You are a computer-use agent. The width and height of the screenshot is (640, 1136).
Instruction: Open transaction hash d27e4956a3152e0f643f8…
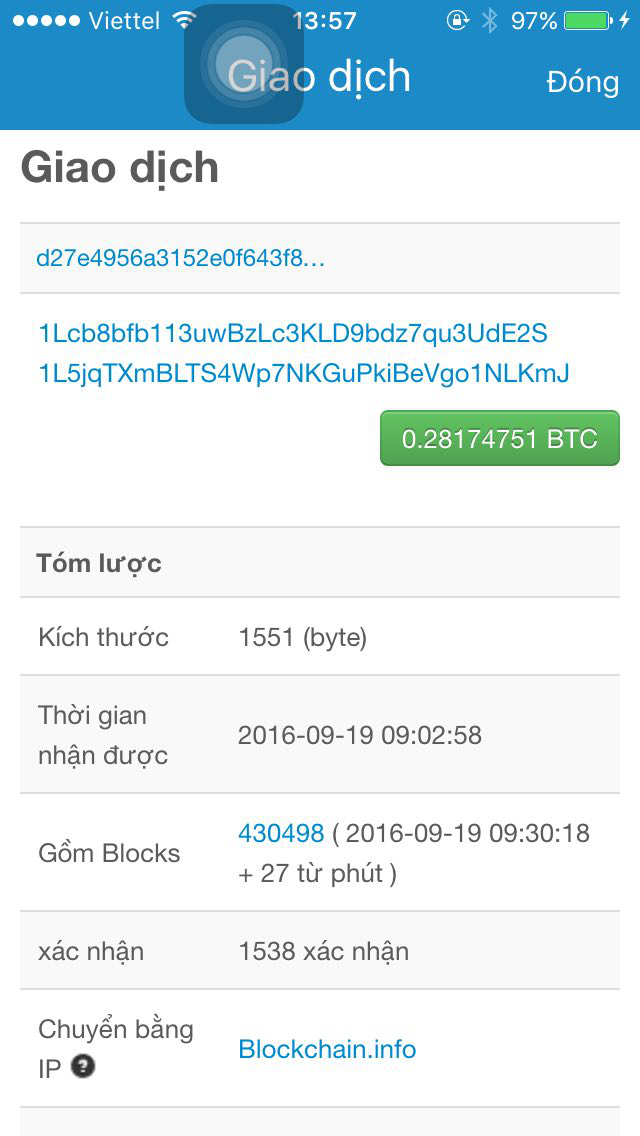coord(181,258)
